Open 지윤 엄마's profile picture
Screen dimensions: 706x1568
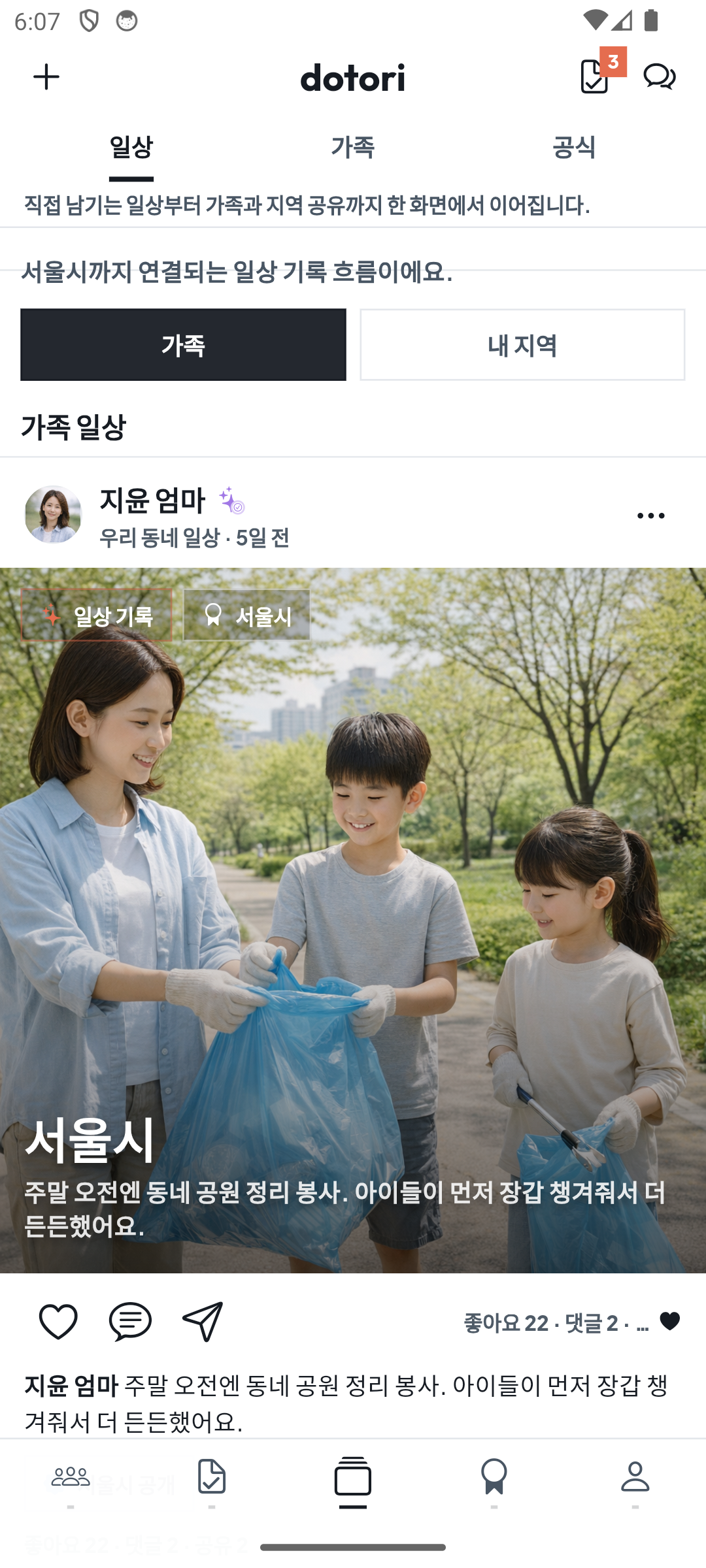[53, 514]
